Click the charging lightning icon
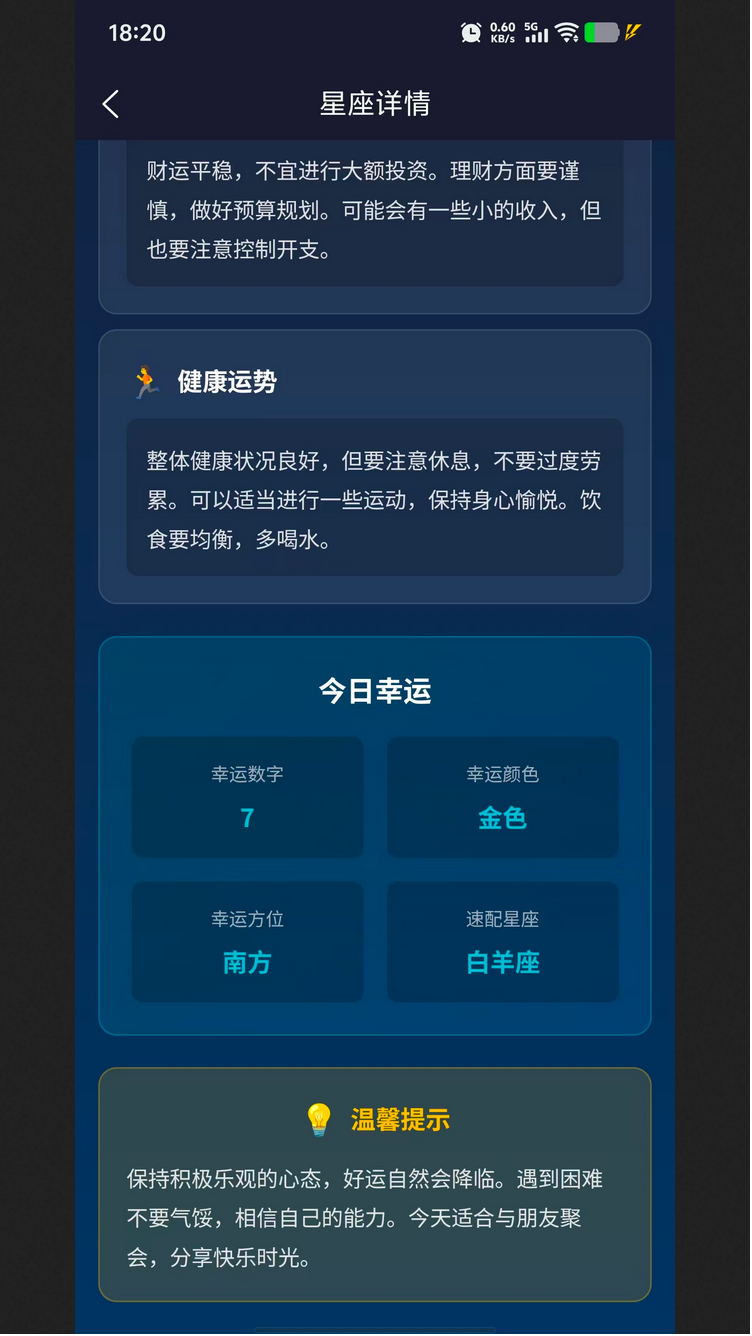The image size is (752, 1336). tap(637, 31)
